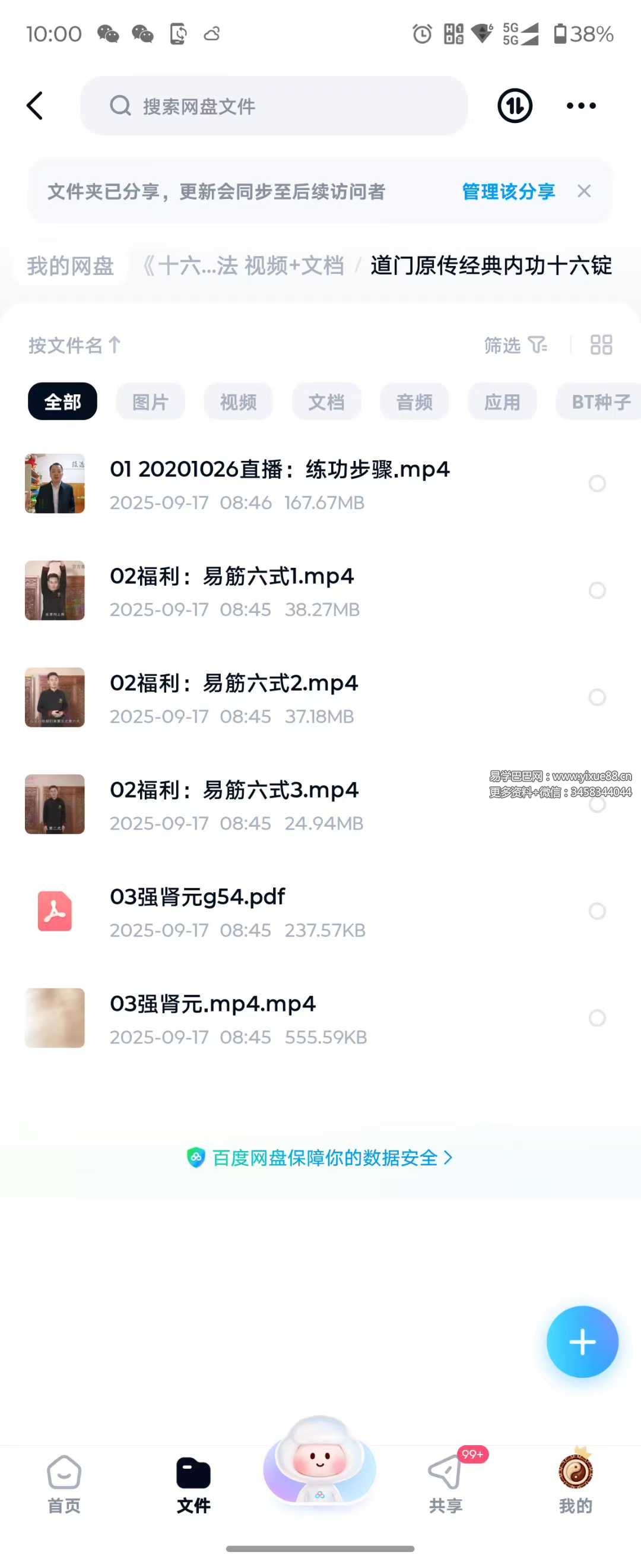Screen dimensions: 641x1568
Task: Show only 图片 files
Action: tap(150, 402)
